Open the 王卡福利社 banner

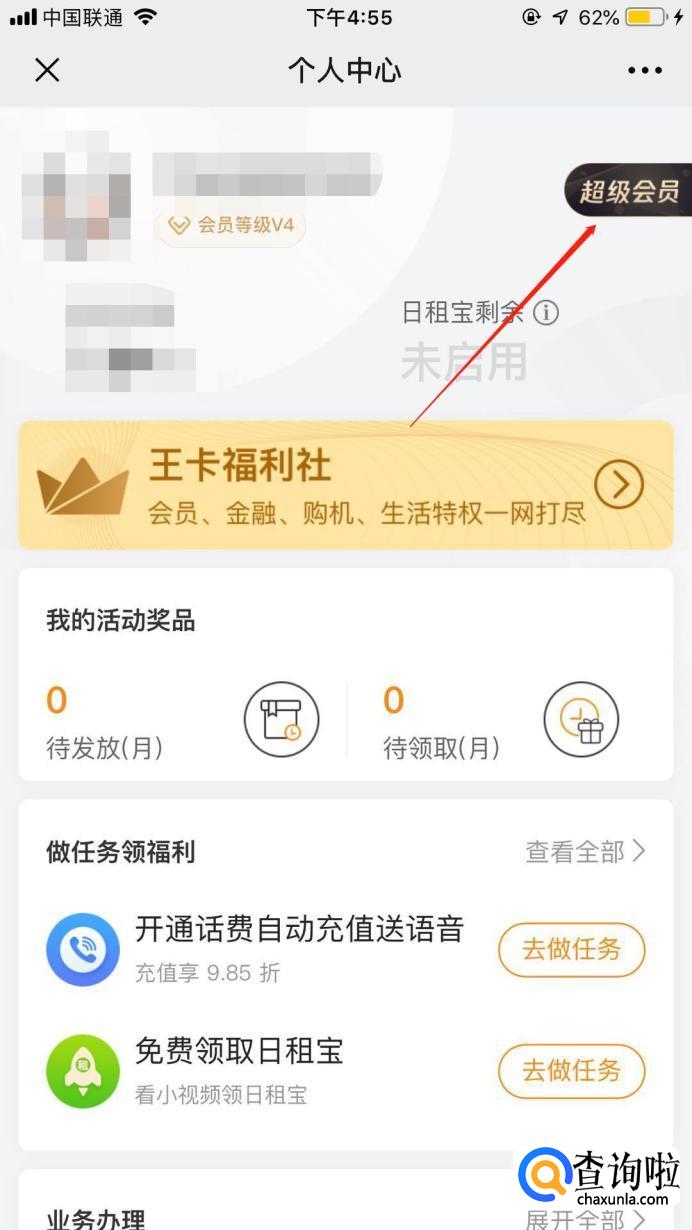346,485
